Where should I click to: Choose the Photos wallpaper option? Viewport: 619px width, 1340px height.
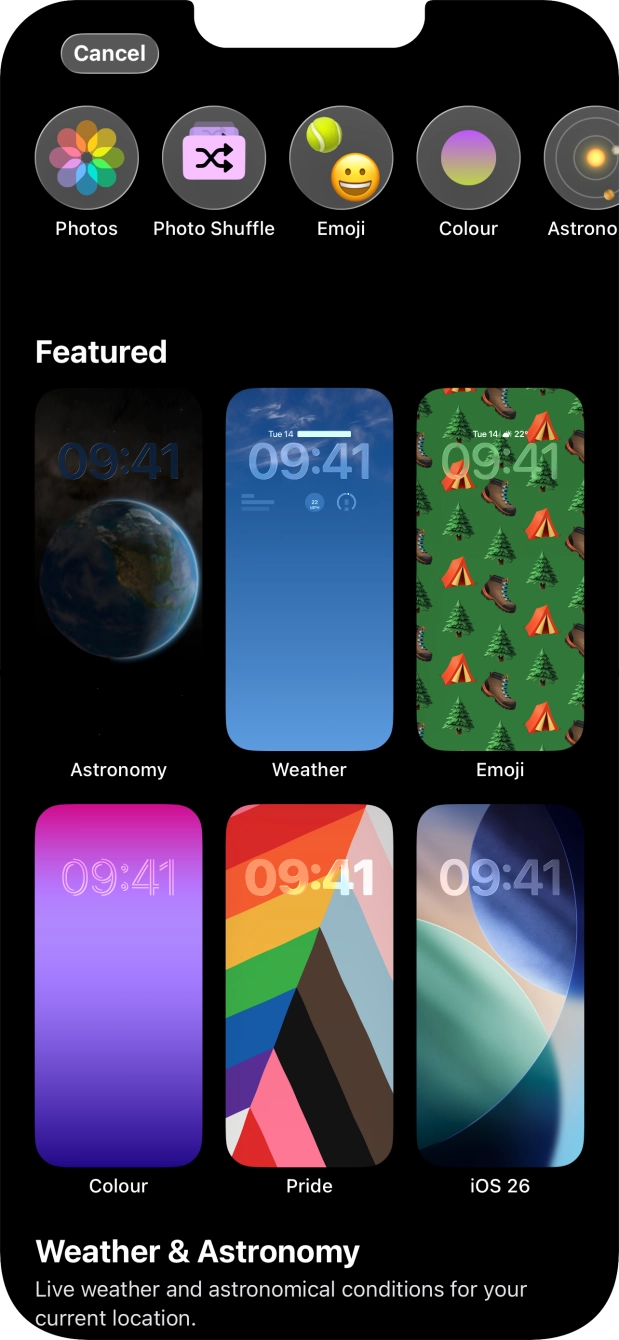click(x=87, y=158)
